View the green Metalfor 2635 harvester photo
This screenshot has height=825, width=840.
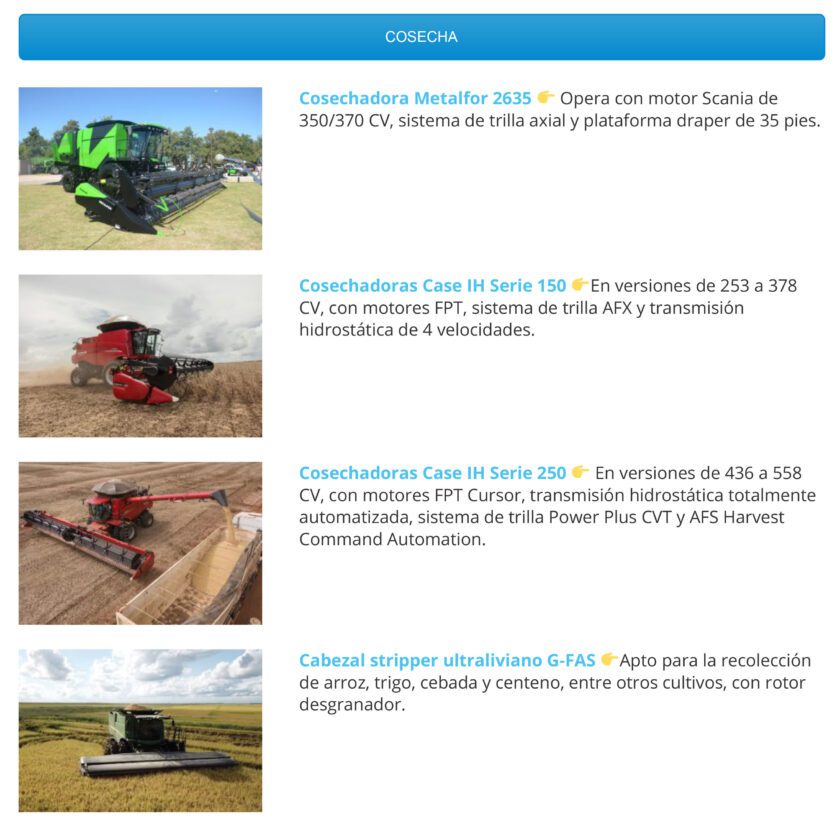coord(140,168)
